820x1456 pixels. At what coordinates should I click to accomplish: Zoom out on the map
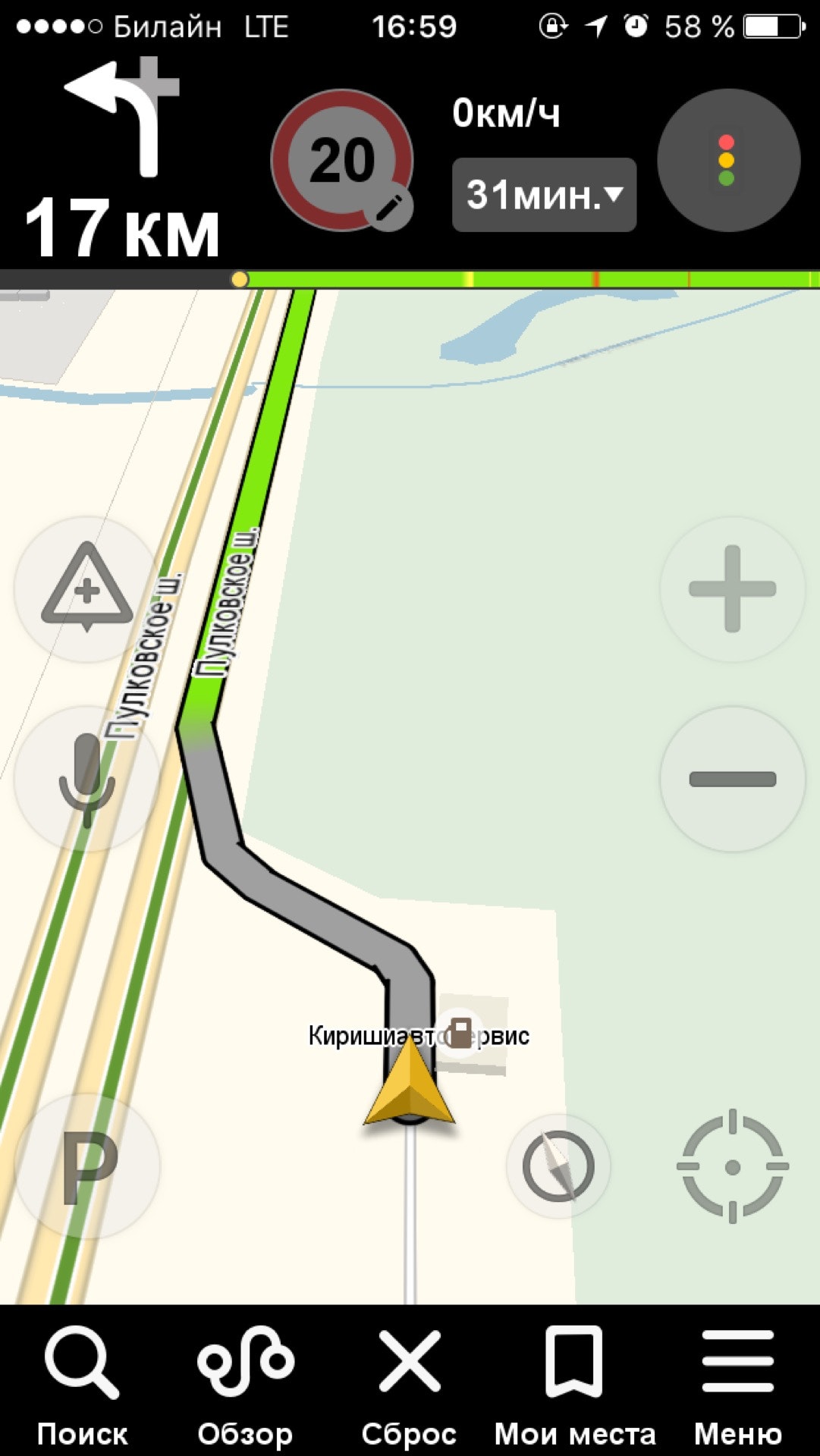click(732, 779)
